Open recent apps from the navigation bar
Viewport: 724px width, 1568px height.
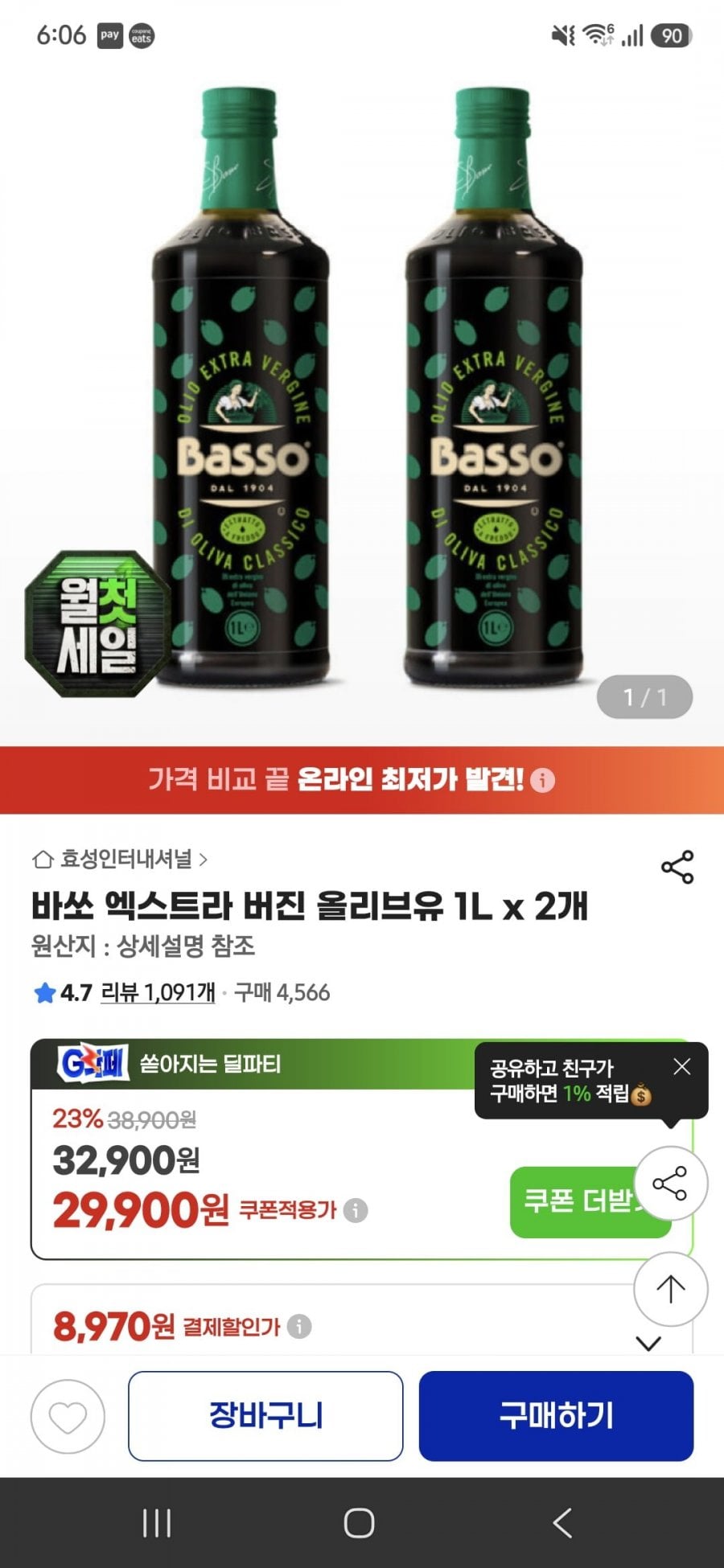(156, 1523)
